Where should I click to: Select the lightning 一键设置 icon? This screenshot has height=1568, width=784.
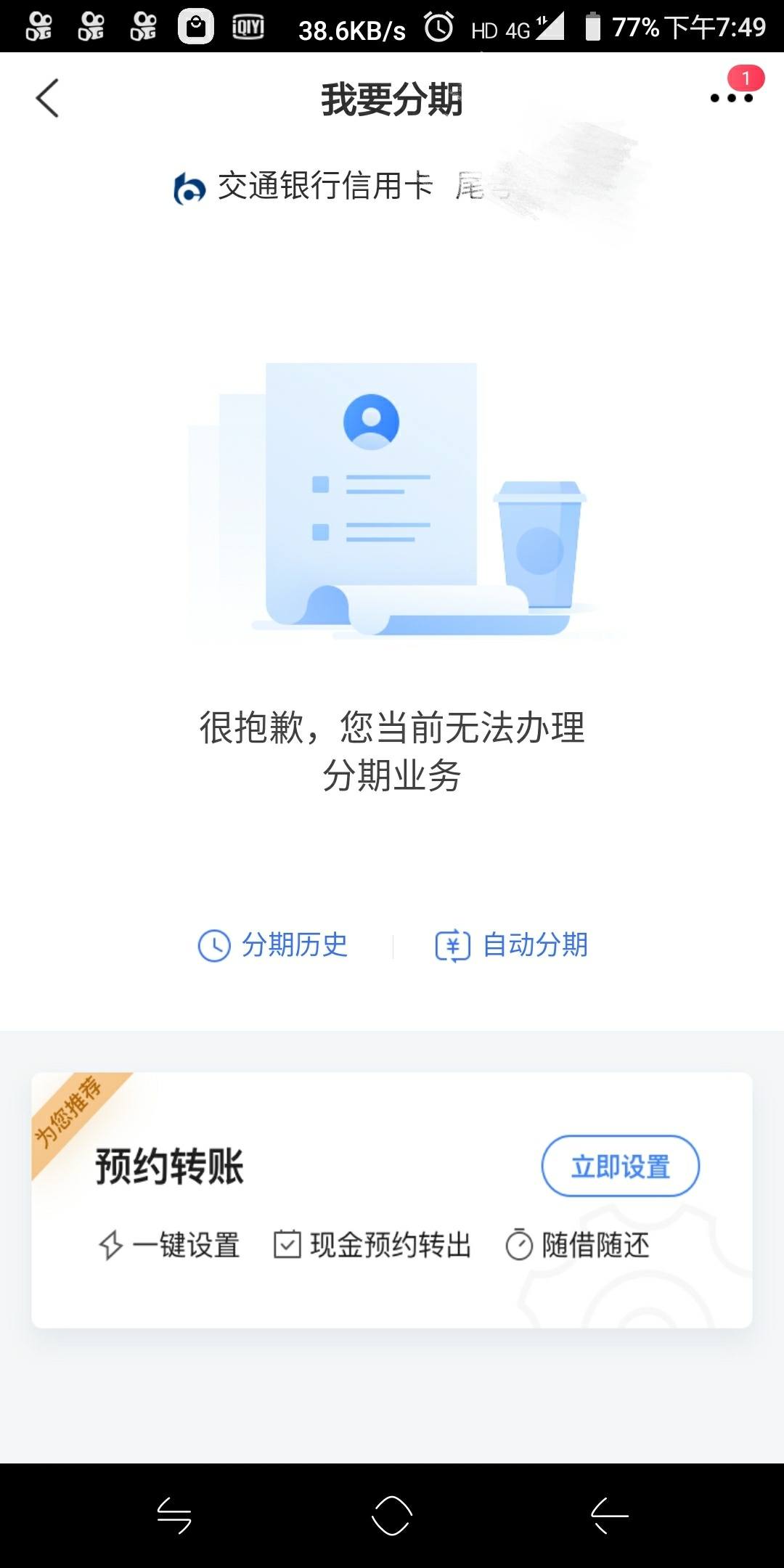pyautogui.click(x=110, y=1246)
